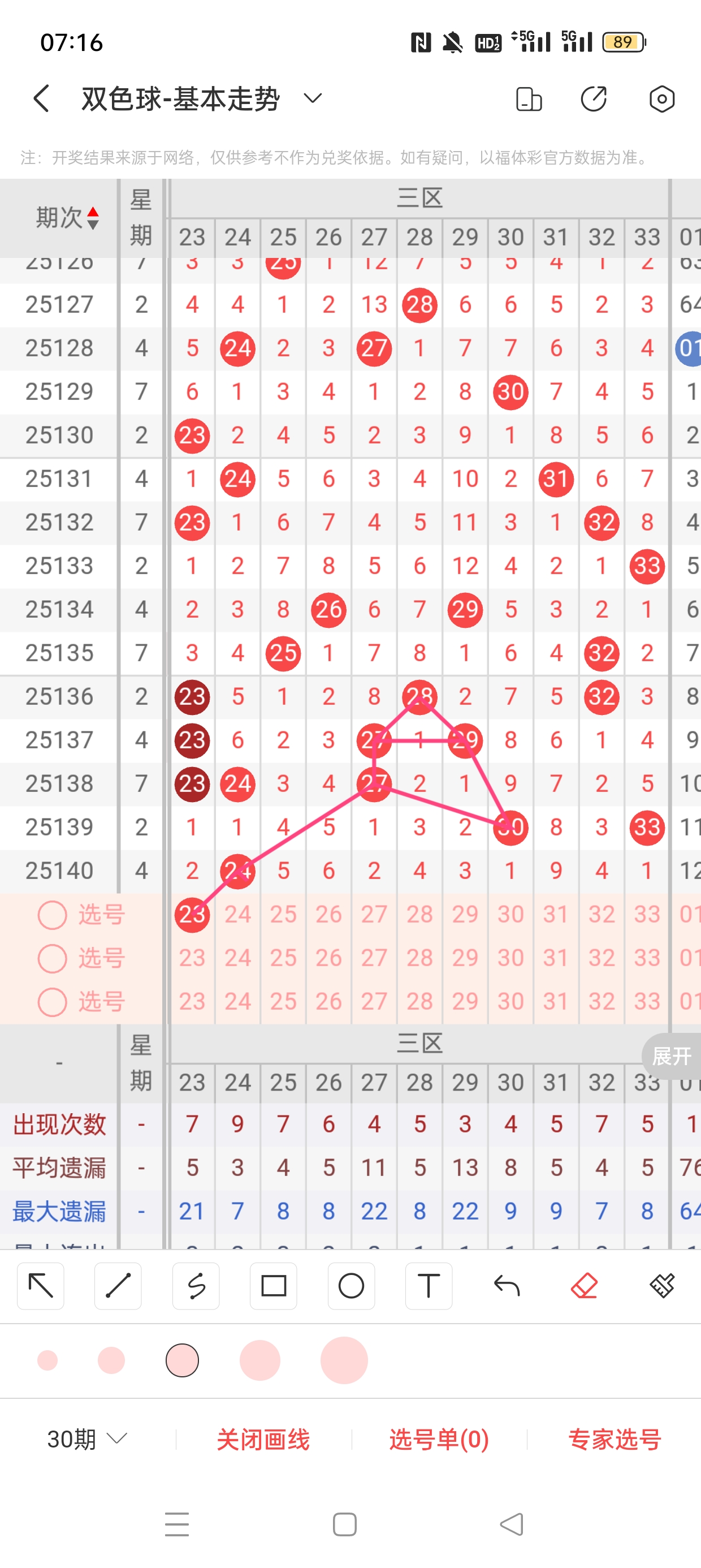Pick the freehand curve drawing tool
Image resolution: width=701 pixels, height=1568 pixels.
pyautogui.click(x=196, y=1286)
